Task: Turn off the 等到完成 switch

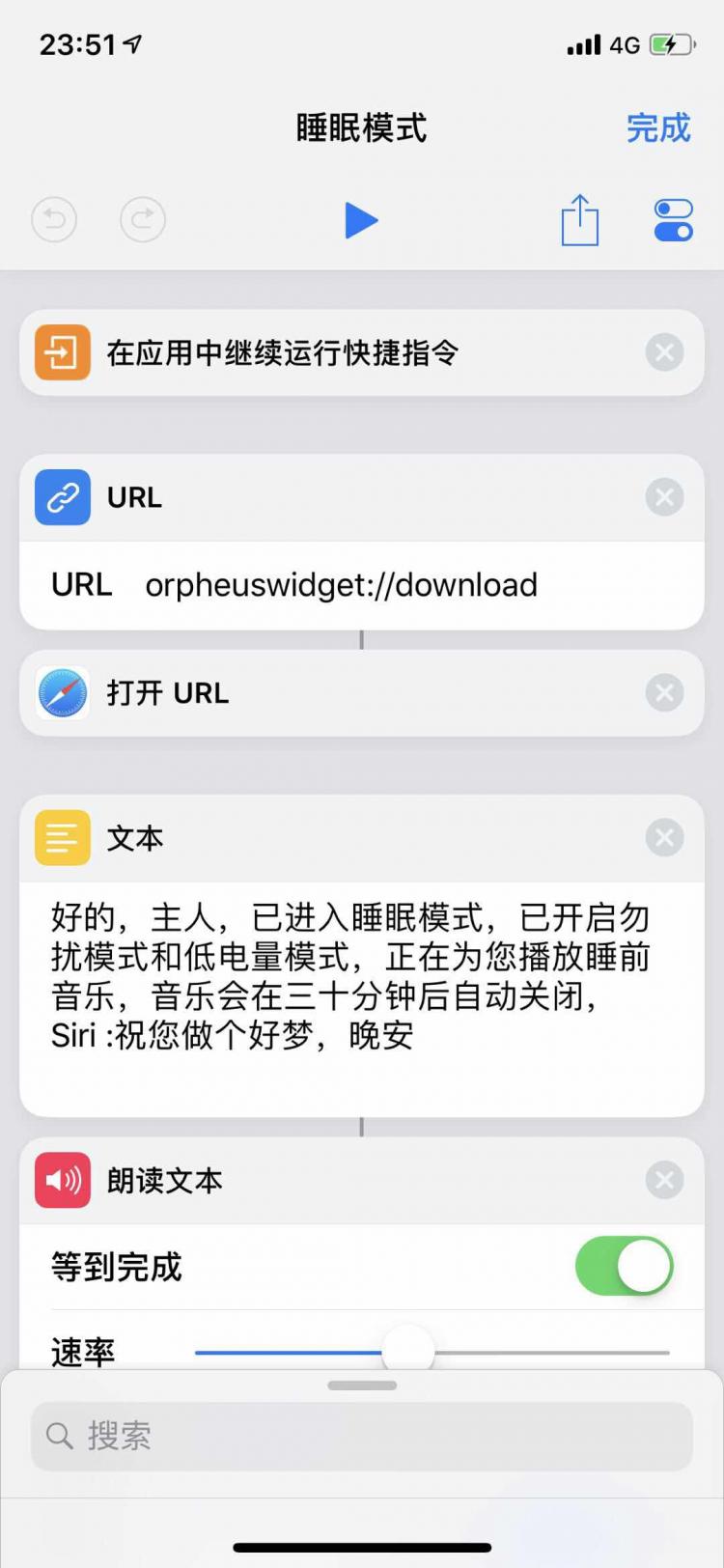Action: 624,1266
